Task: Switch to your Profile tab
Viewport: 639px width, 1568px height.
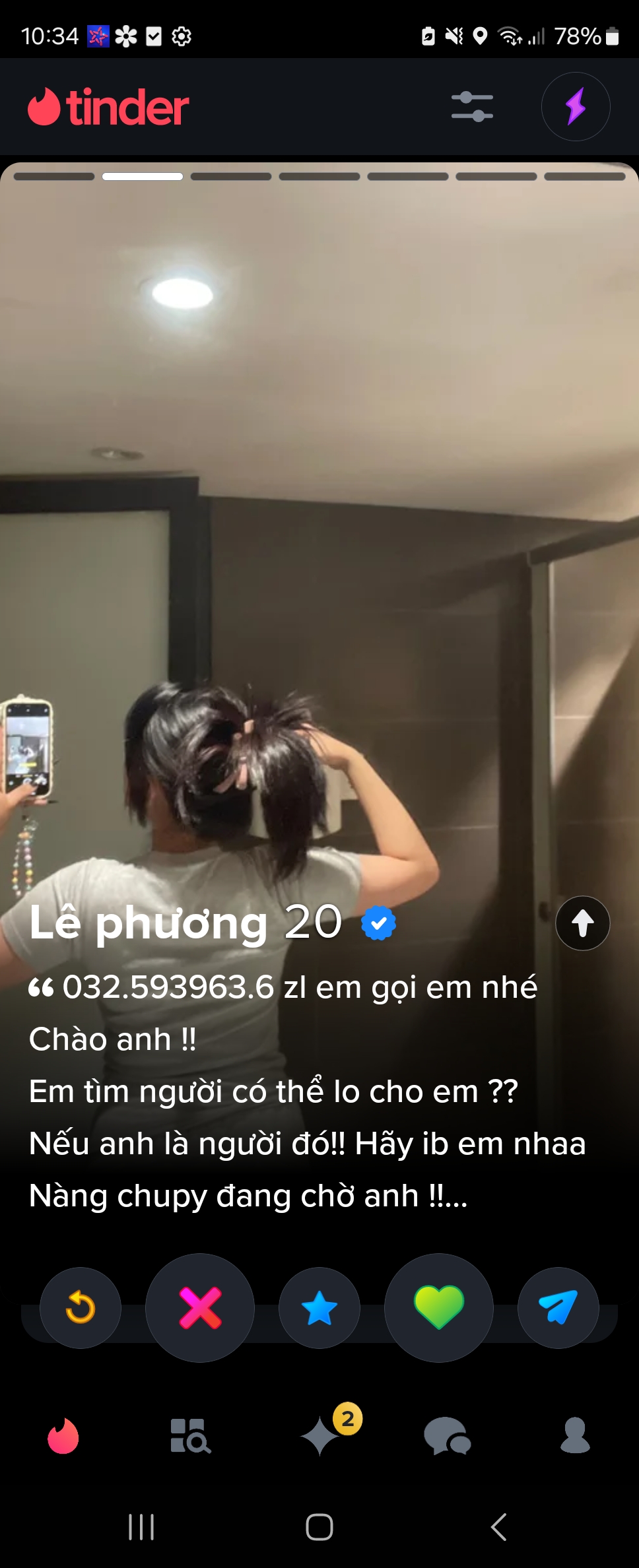Action: click(x=575, y=1436)
